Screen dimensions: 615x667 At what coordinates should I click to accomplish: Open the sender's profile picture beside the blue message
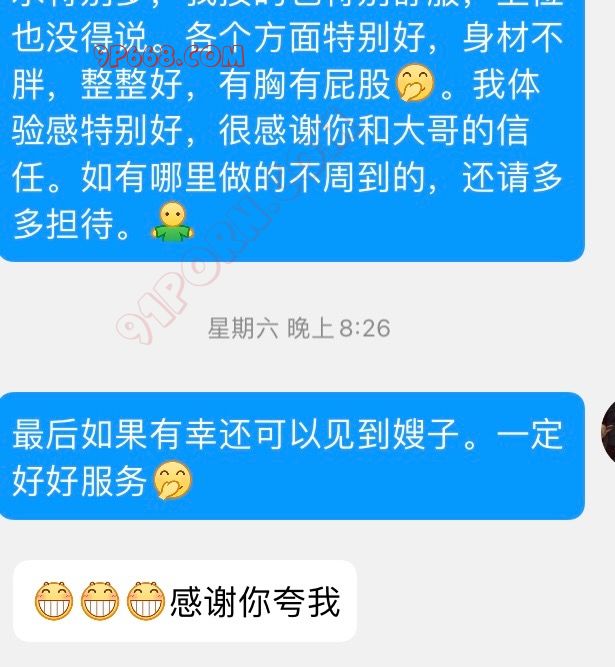click(607, 431)
